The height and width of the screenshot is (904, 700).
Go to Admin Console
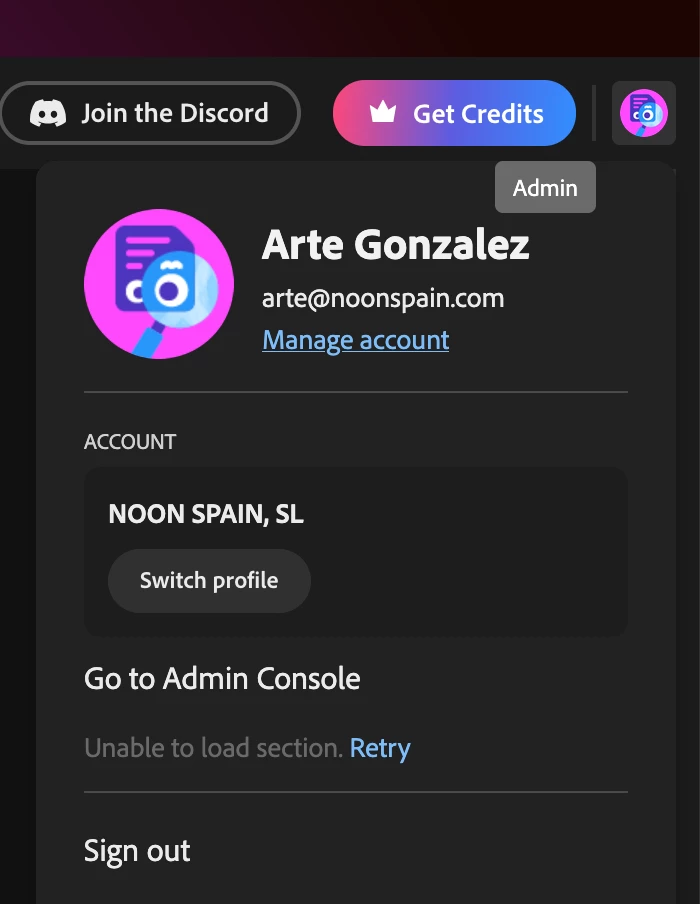coord(222,679)
